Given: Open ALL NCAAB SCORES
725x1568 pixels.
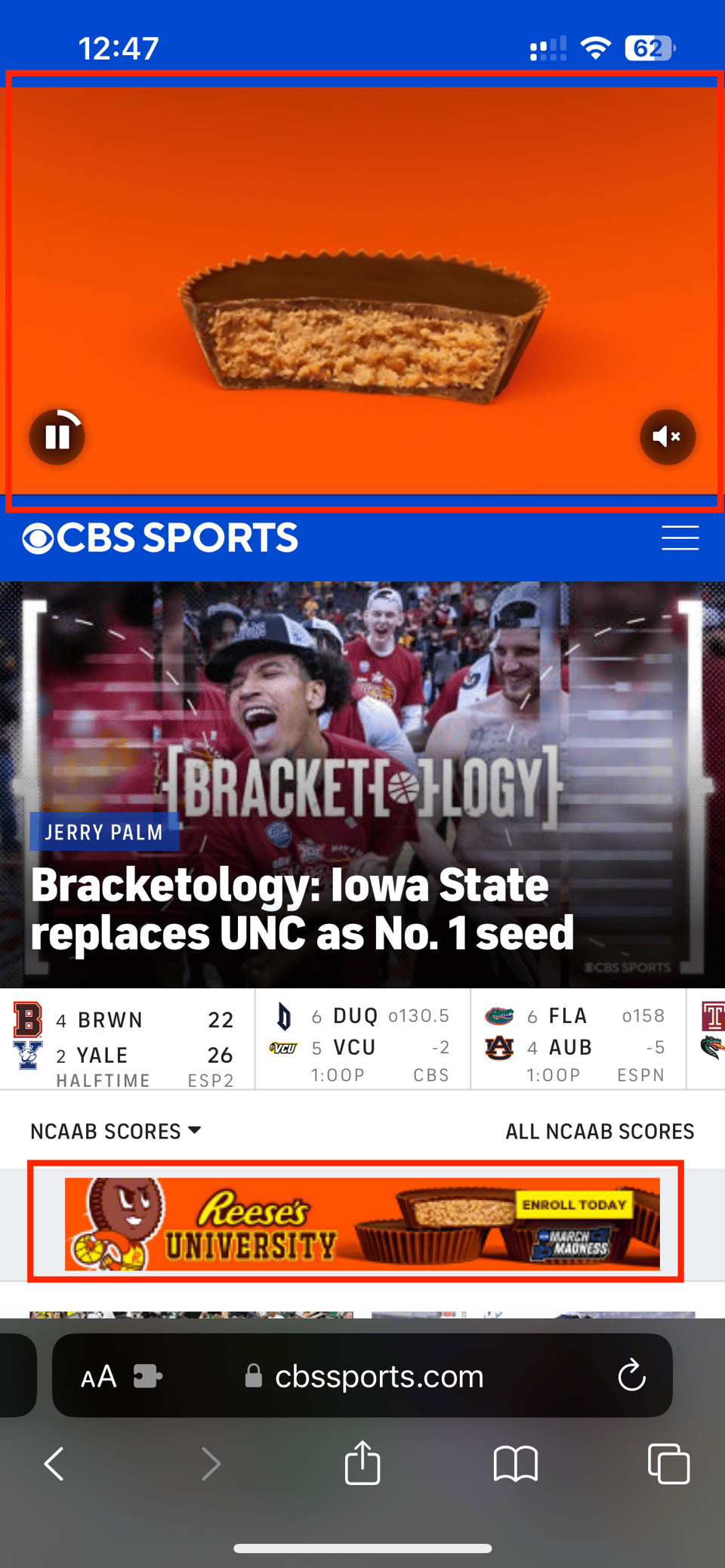Looking at the screenshot, I should (x=599, y=1130).
